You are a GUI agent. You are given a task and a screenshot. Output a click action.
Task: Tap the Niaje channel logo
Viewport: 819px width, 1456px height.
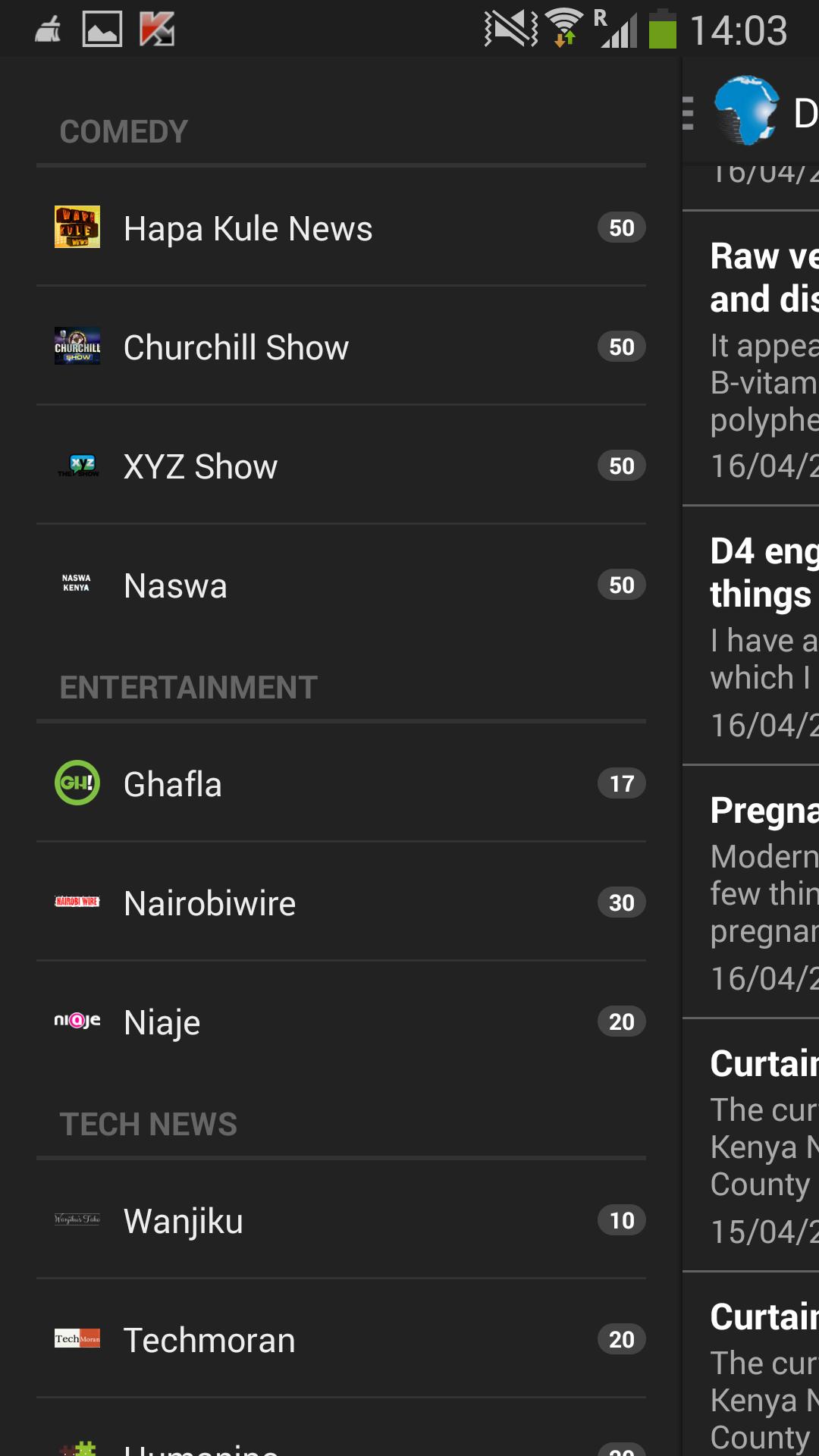[77, 1021]
